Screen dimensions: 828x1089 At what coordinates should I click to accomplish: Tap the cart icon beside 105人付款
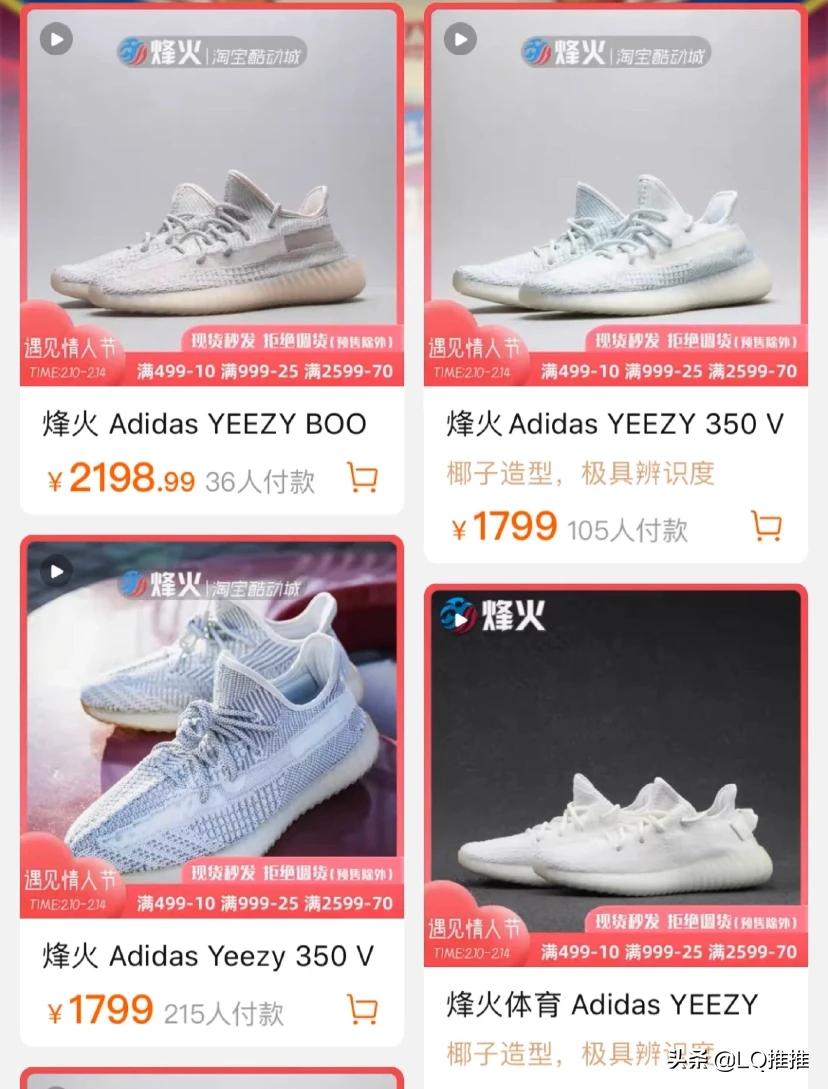766,525
